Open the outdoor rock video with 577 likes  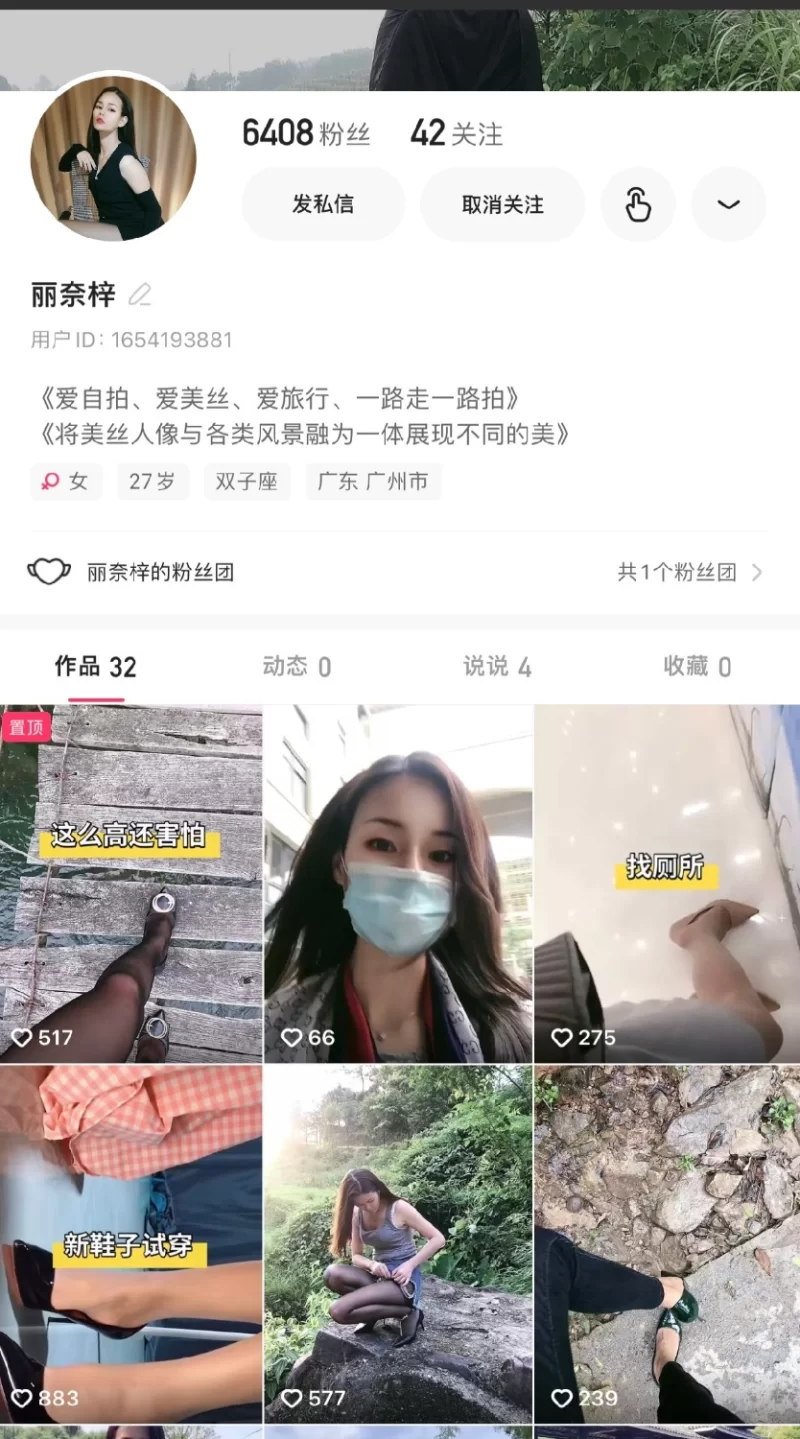coord(398,1245)
